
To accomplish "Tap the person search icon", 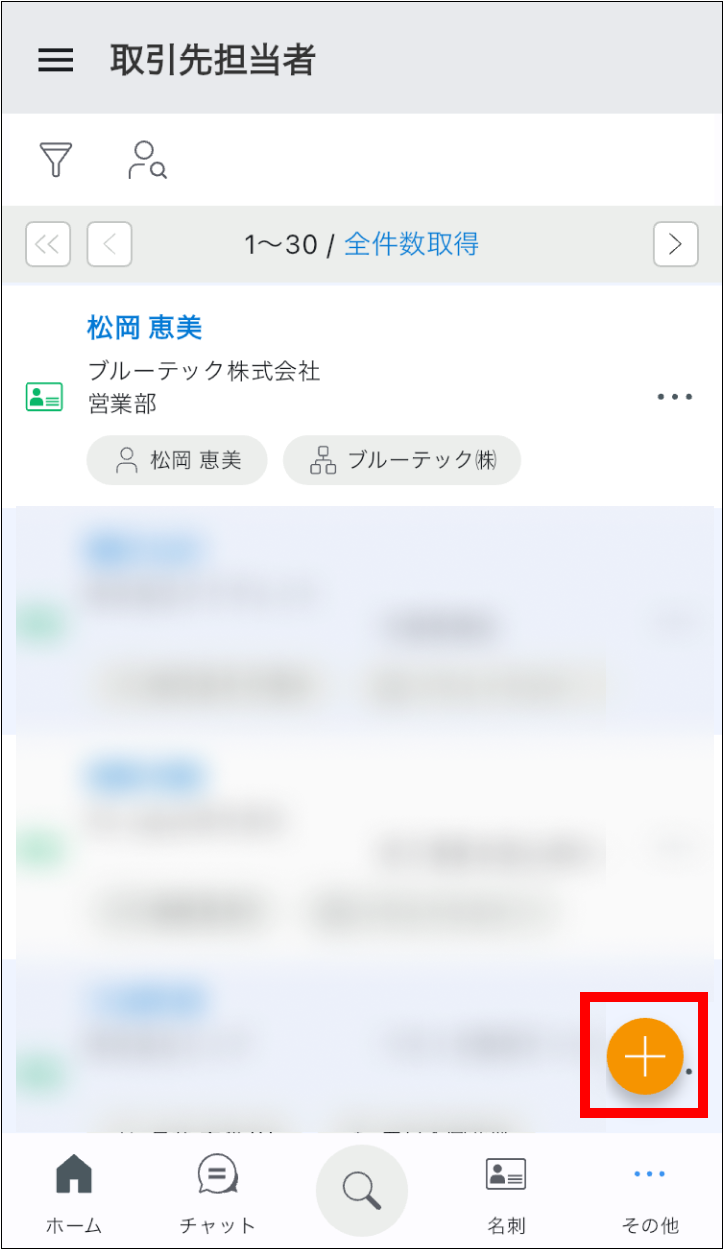I will pos(147,160).
